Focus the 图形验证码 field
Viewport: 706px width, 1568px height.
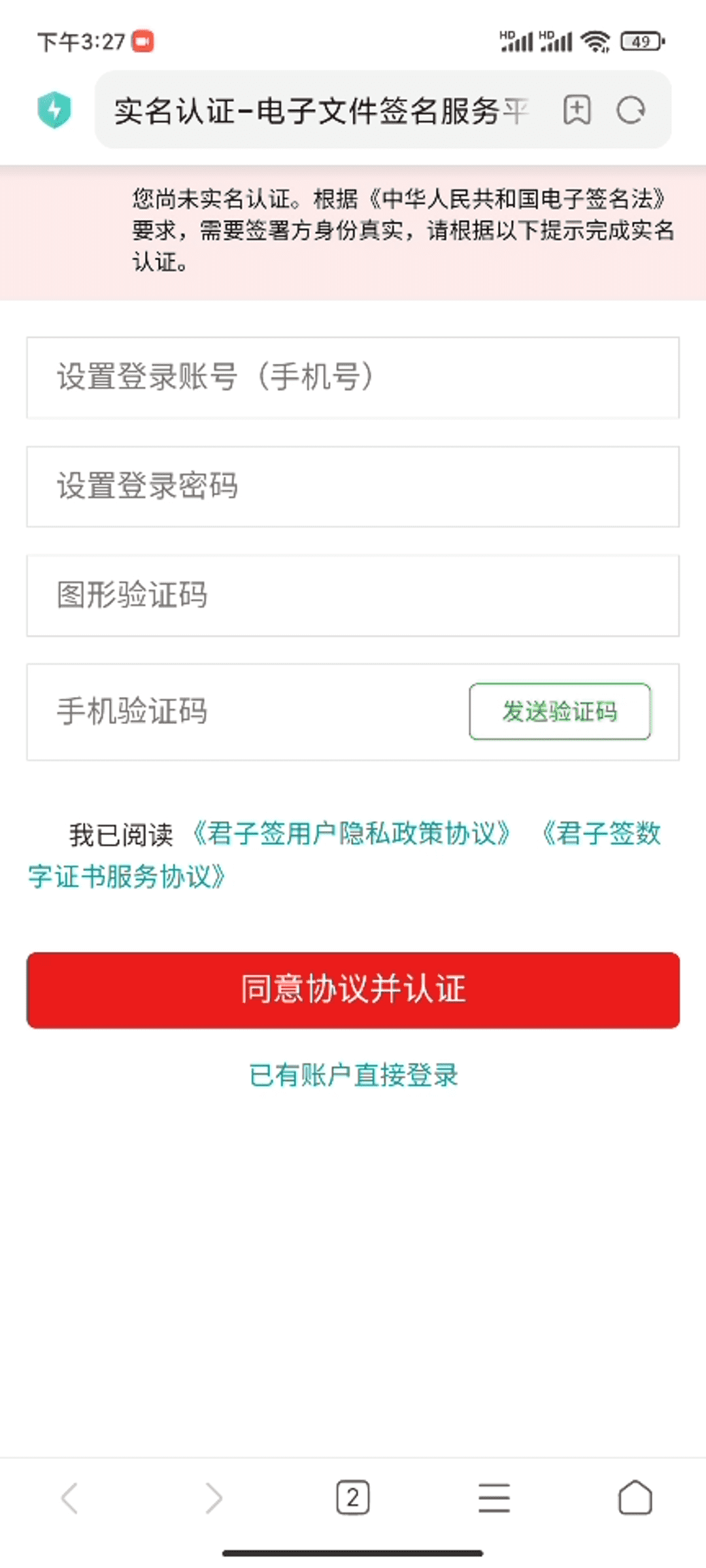click(353, 596)
